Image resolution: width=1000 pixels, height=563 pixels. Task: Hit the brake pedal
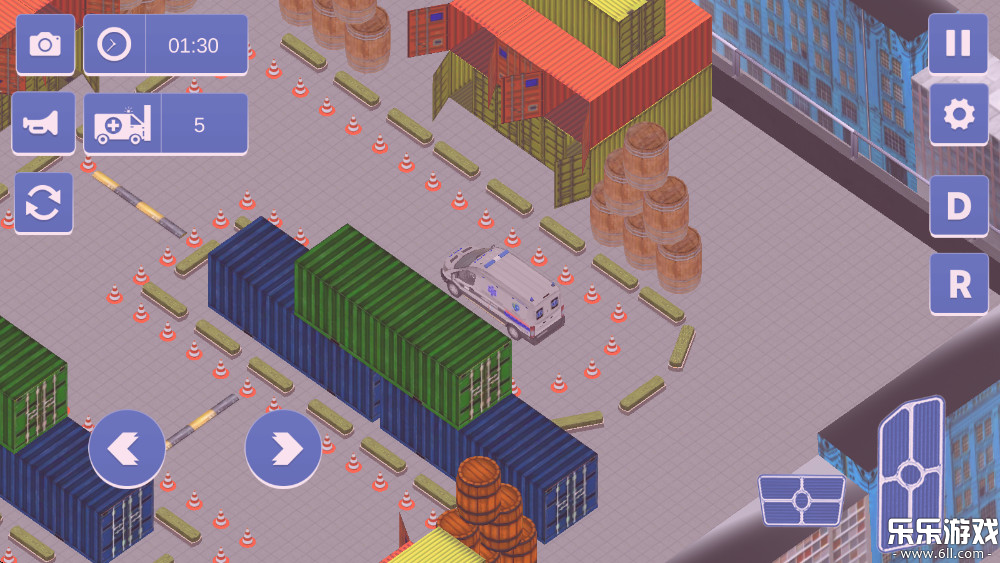(x=801, y=499)
